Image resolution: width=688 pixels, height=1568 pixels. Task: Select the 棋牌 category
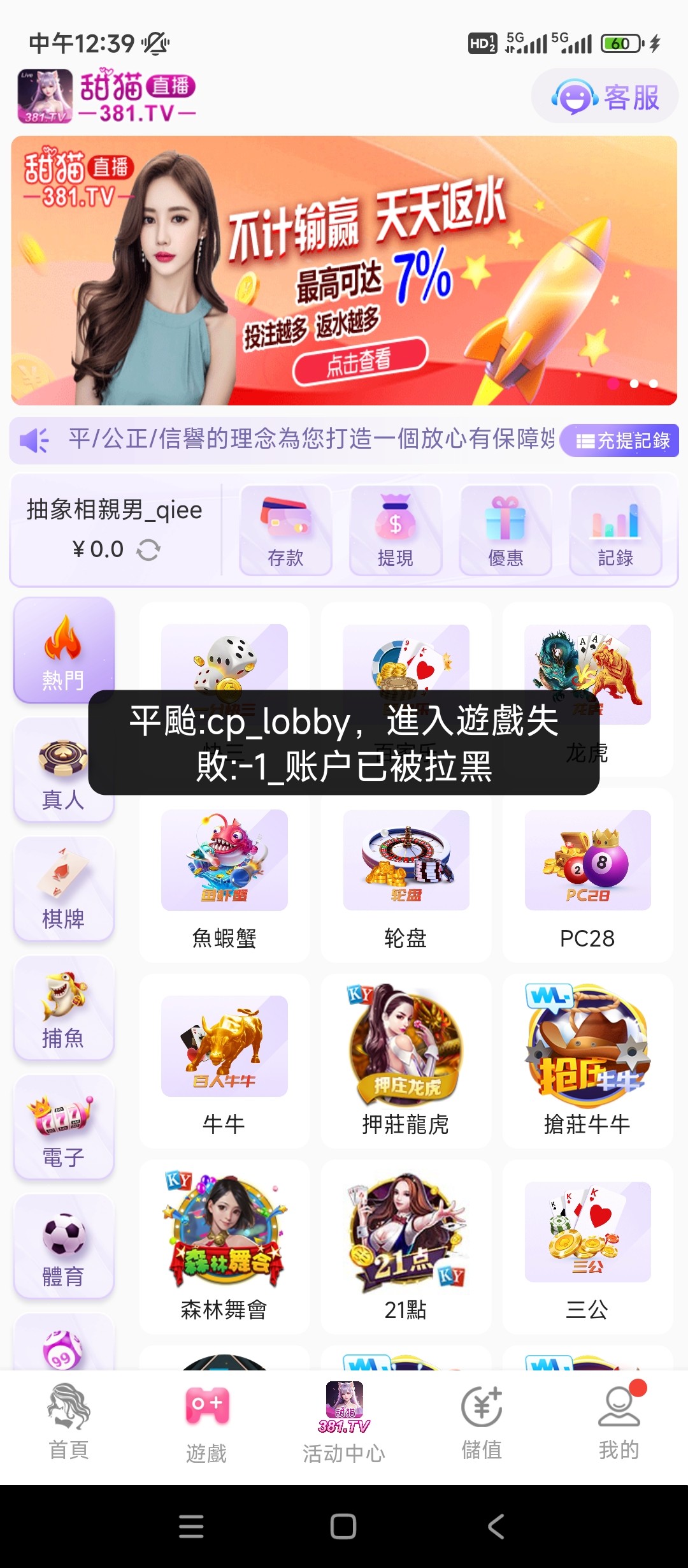[x=64, y=889]
